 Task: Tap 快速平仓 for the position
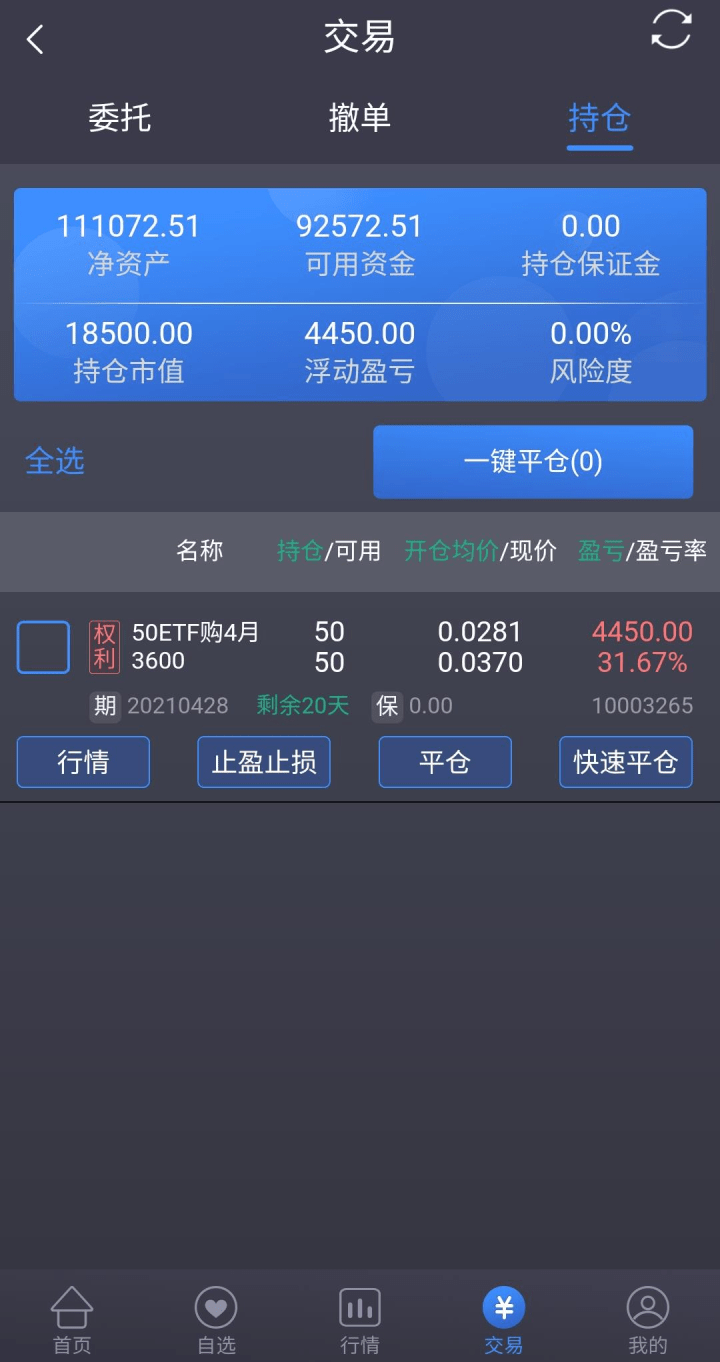[626, 762]
